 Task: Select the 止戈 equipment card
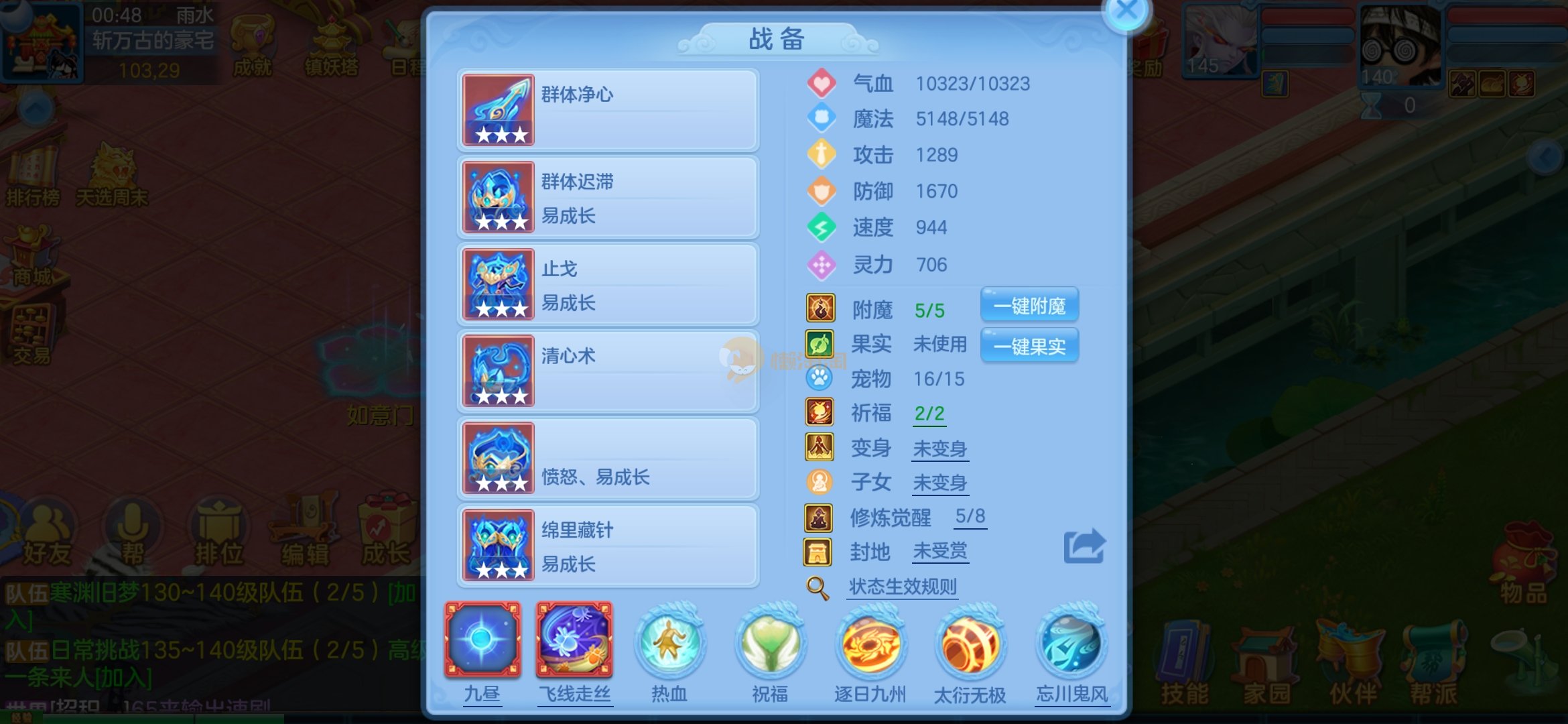pyautogui.click(x=607, y=284)
